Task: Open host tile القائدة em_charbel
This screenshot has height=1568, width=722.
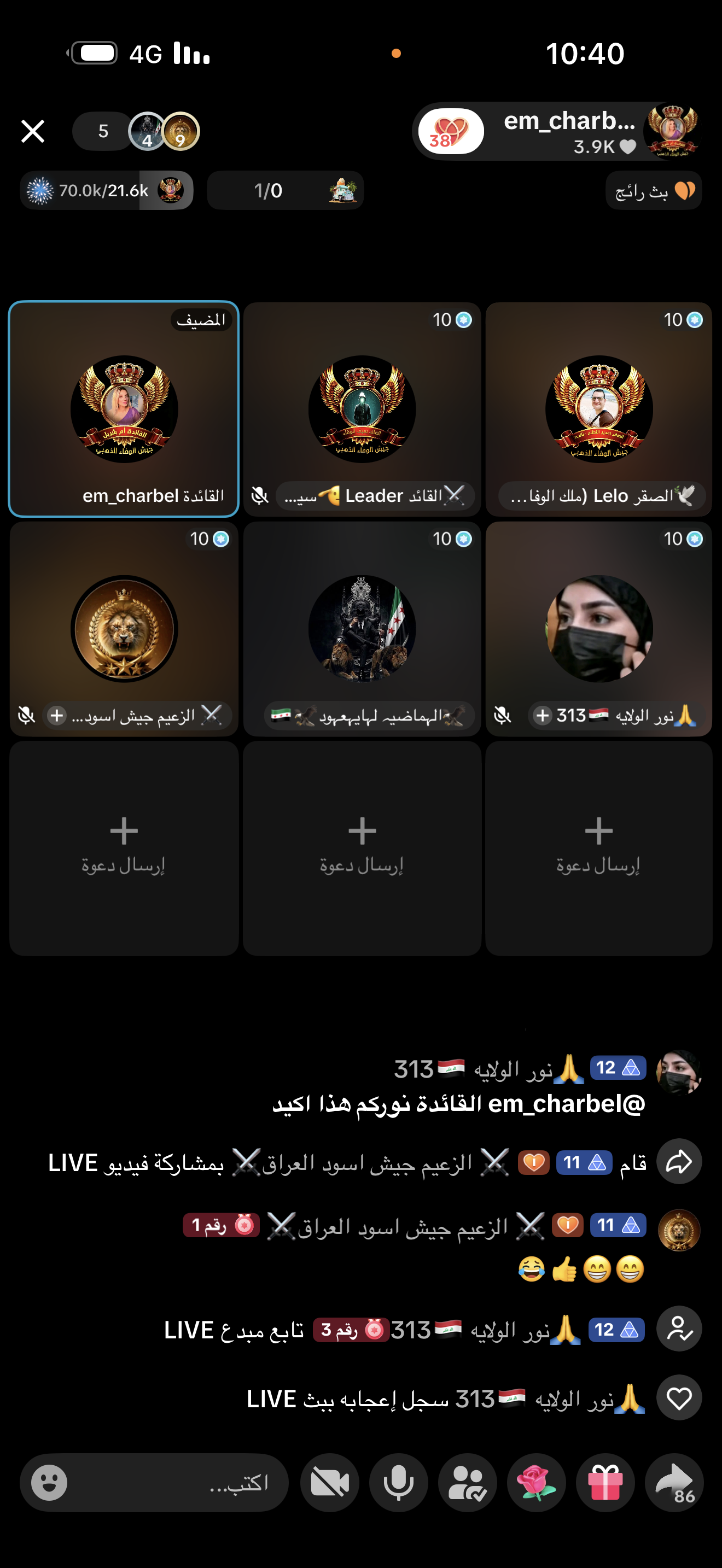Action: pyautogui.click(x=124, y=409)
